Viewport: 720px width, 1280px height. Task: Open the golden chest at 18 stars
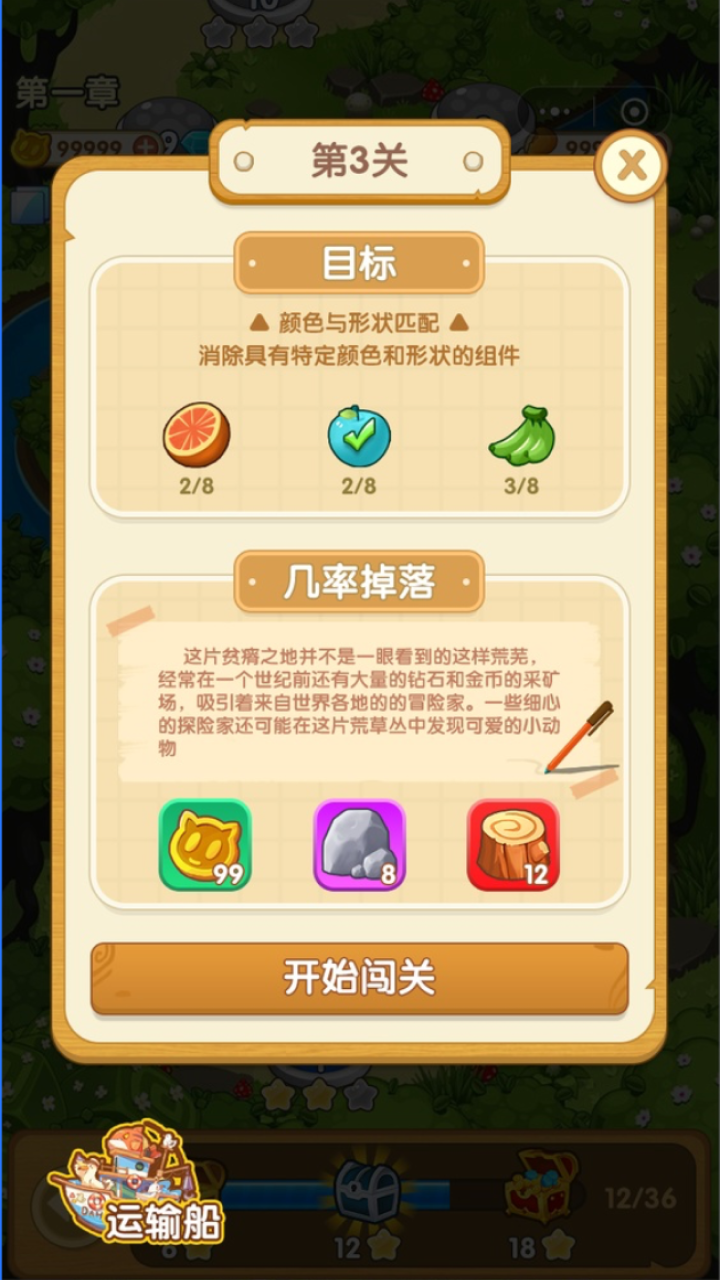545,1190
